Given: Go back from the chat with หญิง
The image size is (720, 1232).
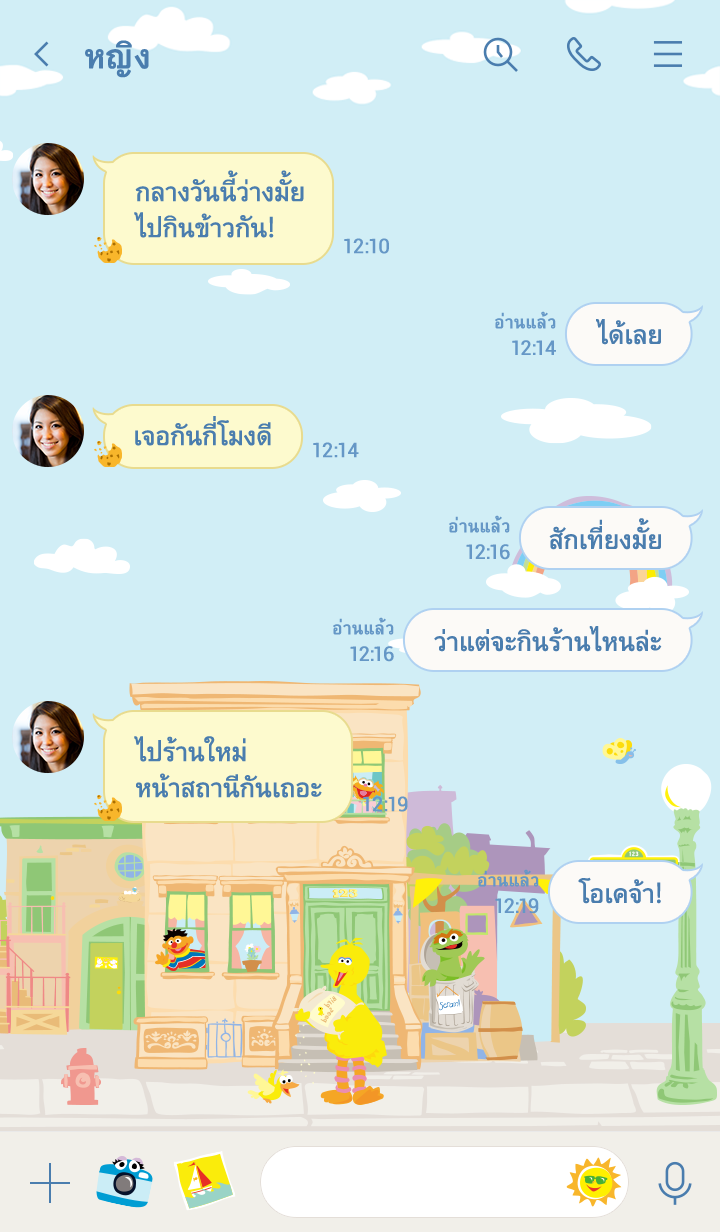Looking at the screenshot, I should [41, 55].
